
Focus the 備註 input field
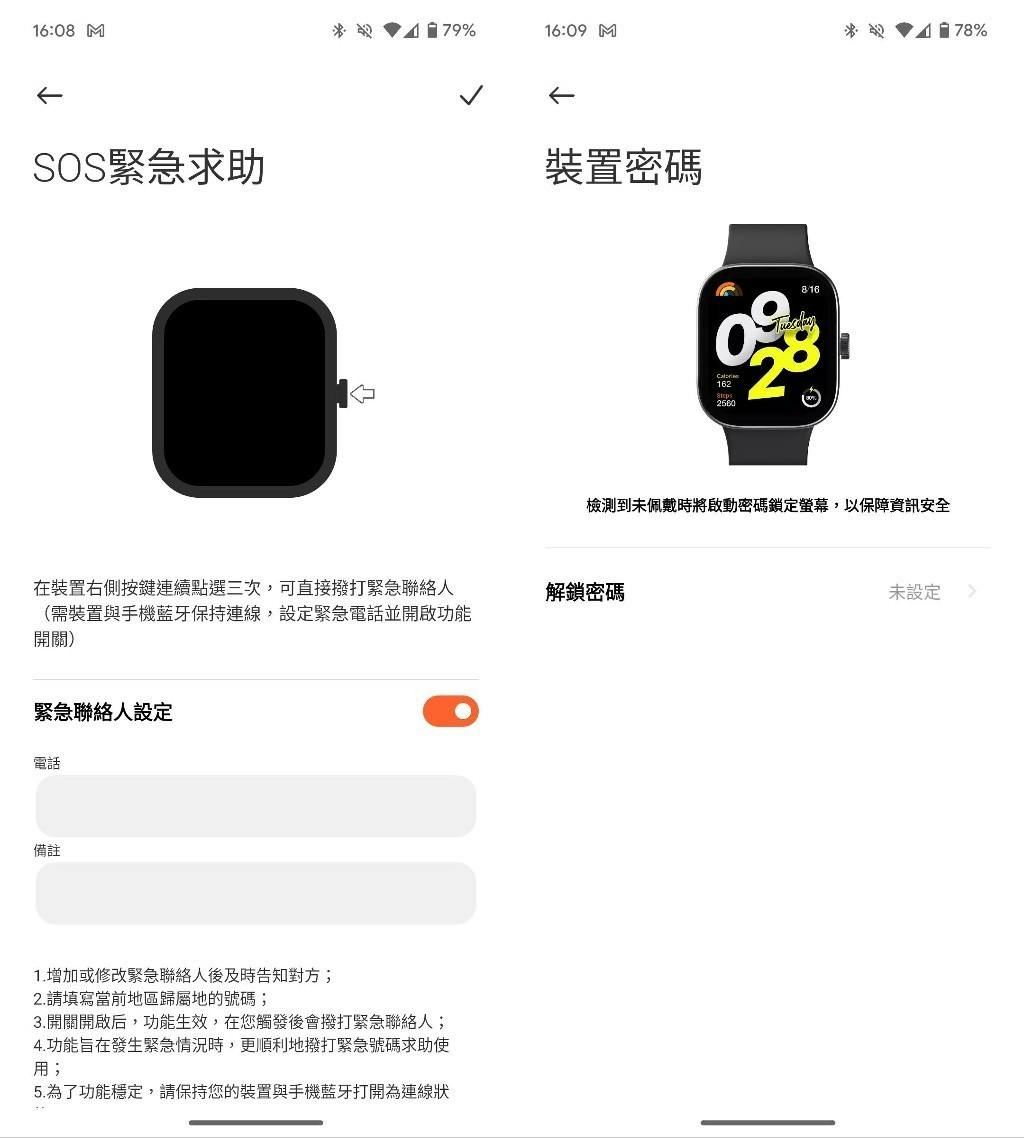pyautogui.click(x=256, y=893)
